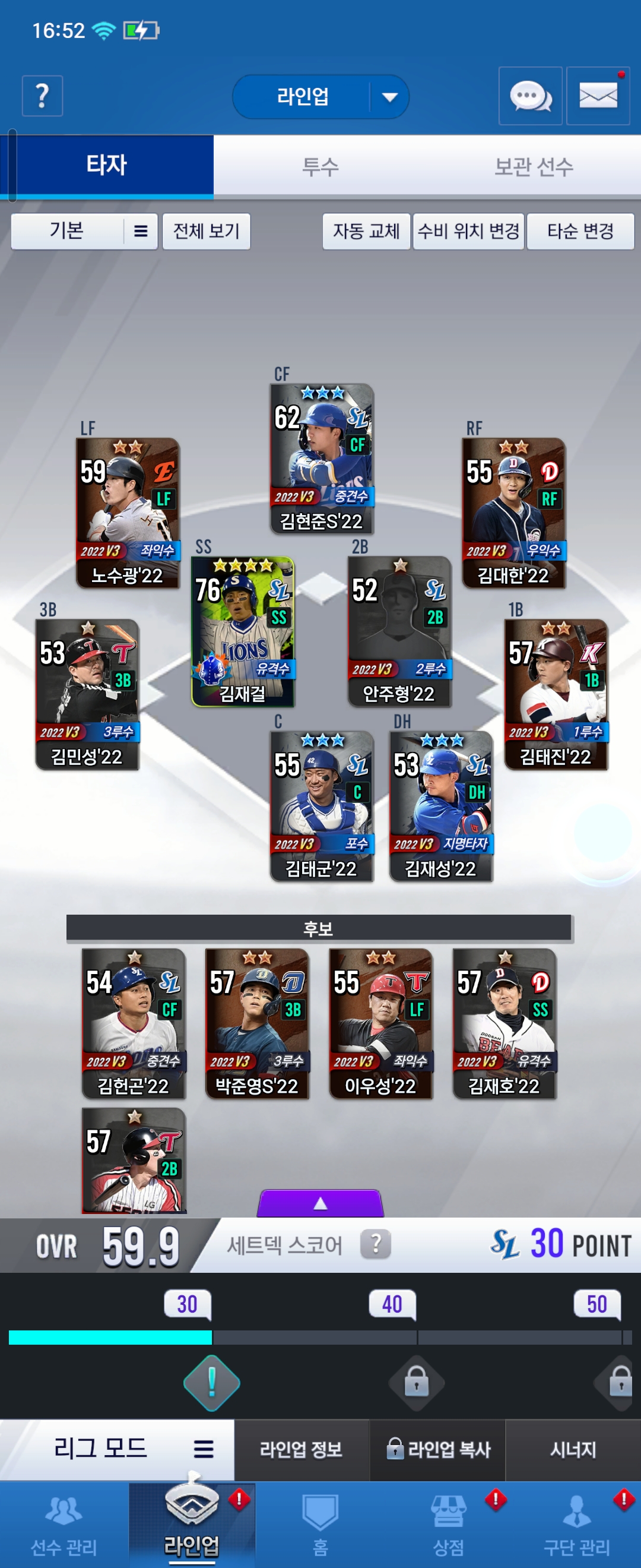The image size is (641, 1568).
Task: Select the 김현준S'22 center fielder card
Action: (321, 459)
